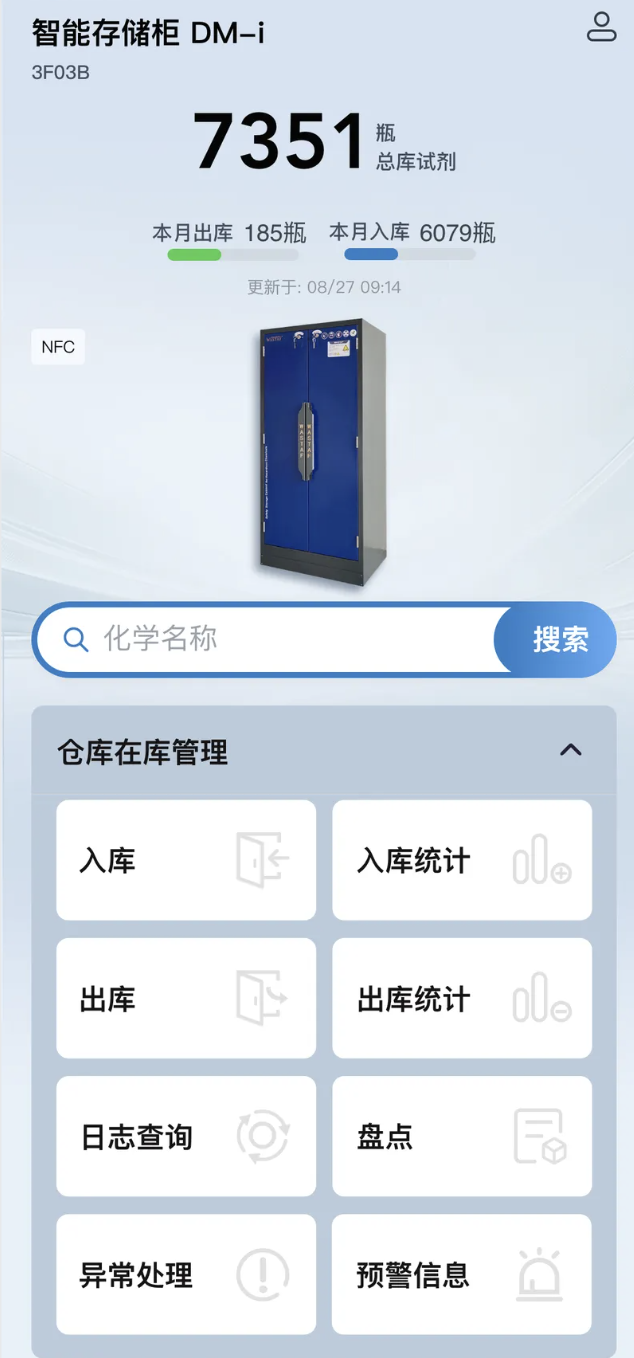
Task: Collapse the 仓库在库管理 section
Action: pos(570,750)
